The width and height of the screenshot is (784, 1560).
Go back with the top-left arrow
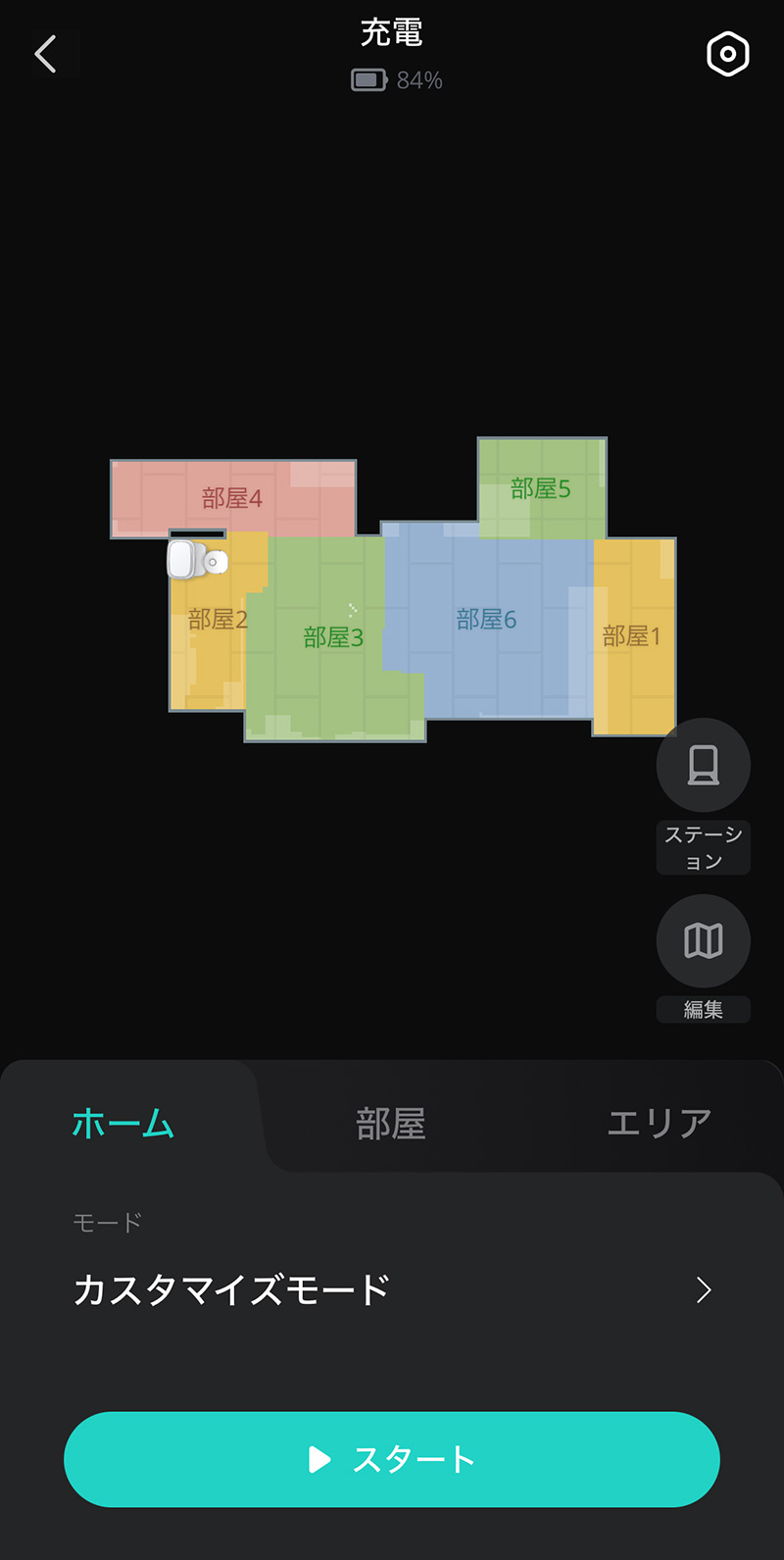coord(46,54)
